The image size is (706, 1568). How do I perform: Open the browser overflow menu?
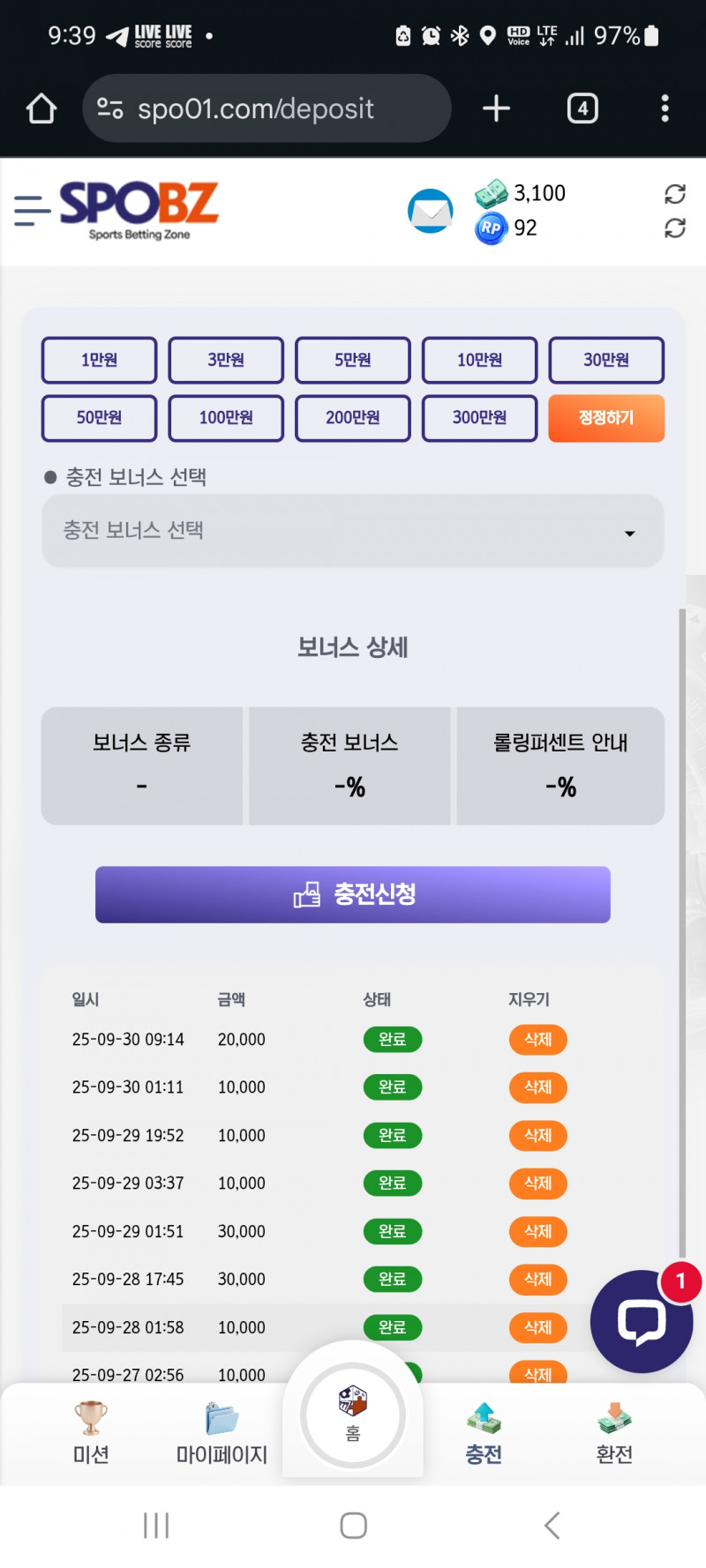tap(665, 108)
